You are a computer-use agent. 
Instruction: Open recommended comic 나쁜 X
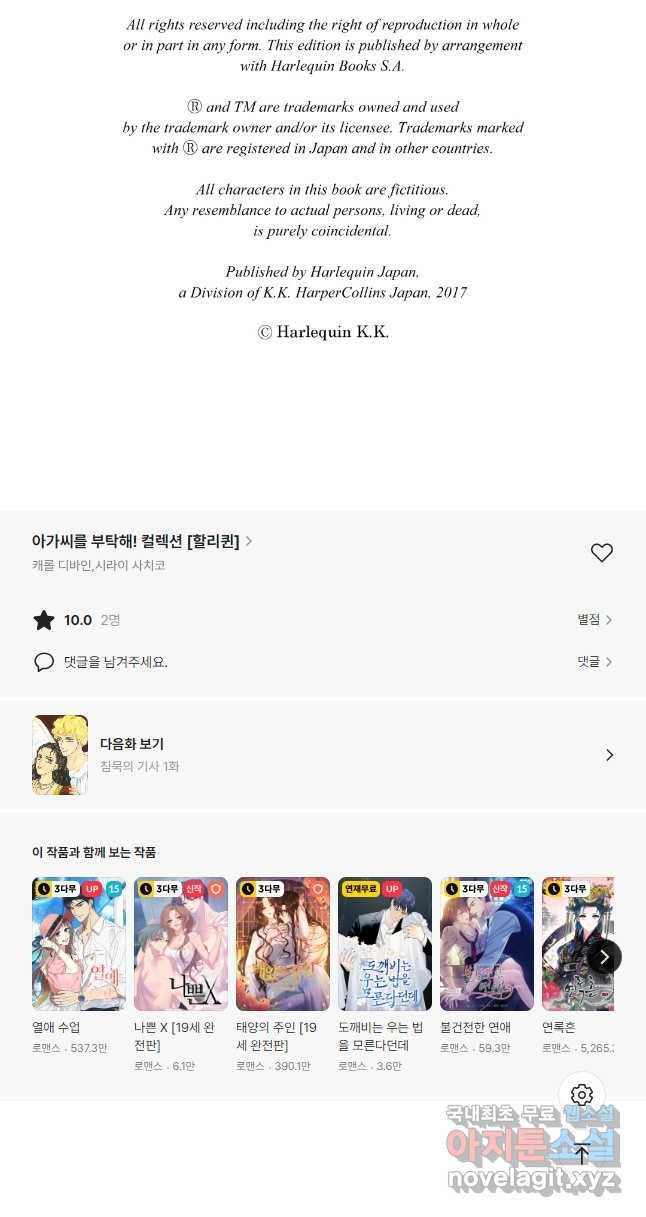pos(181,944)
